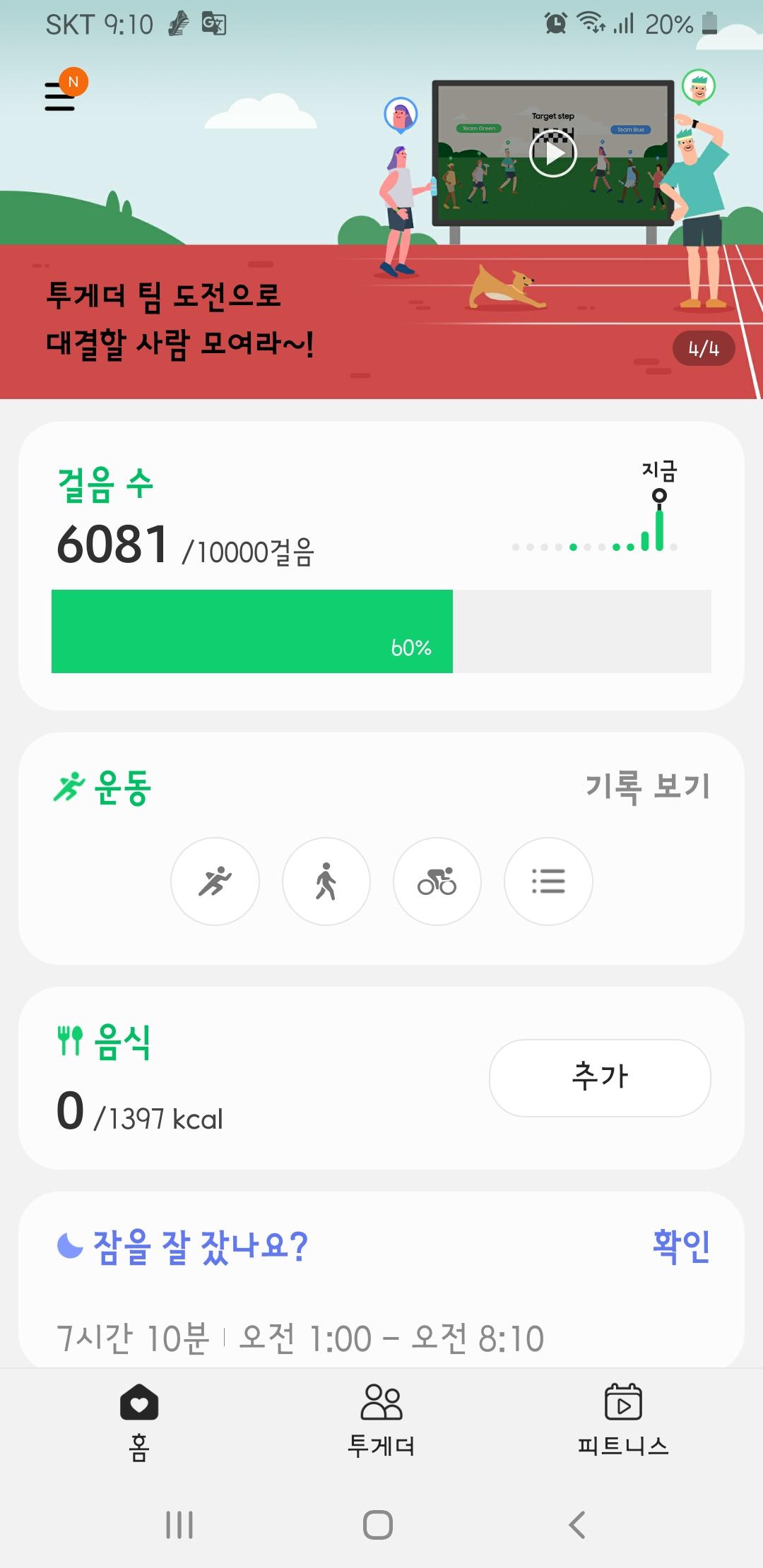Tap 추가 to add food intake
Screen dimensions: 763x1568
pyautogui.click(x=600, y=1077)
